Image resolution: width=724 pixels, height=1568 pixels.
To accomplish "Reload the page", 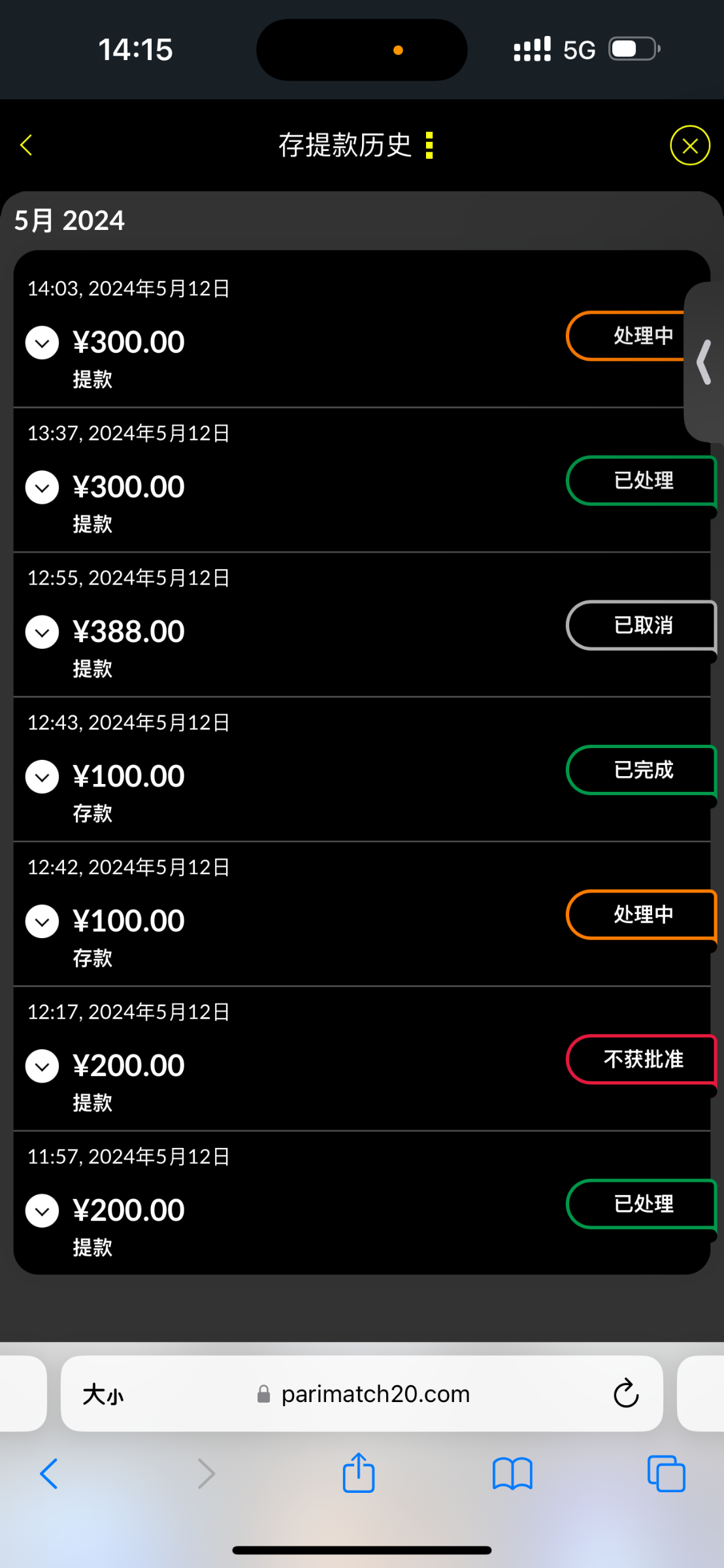I will [x=625, y=1394].
